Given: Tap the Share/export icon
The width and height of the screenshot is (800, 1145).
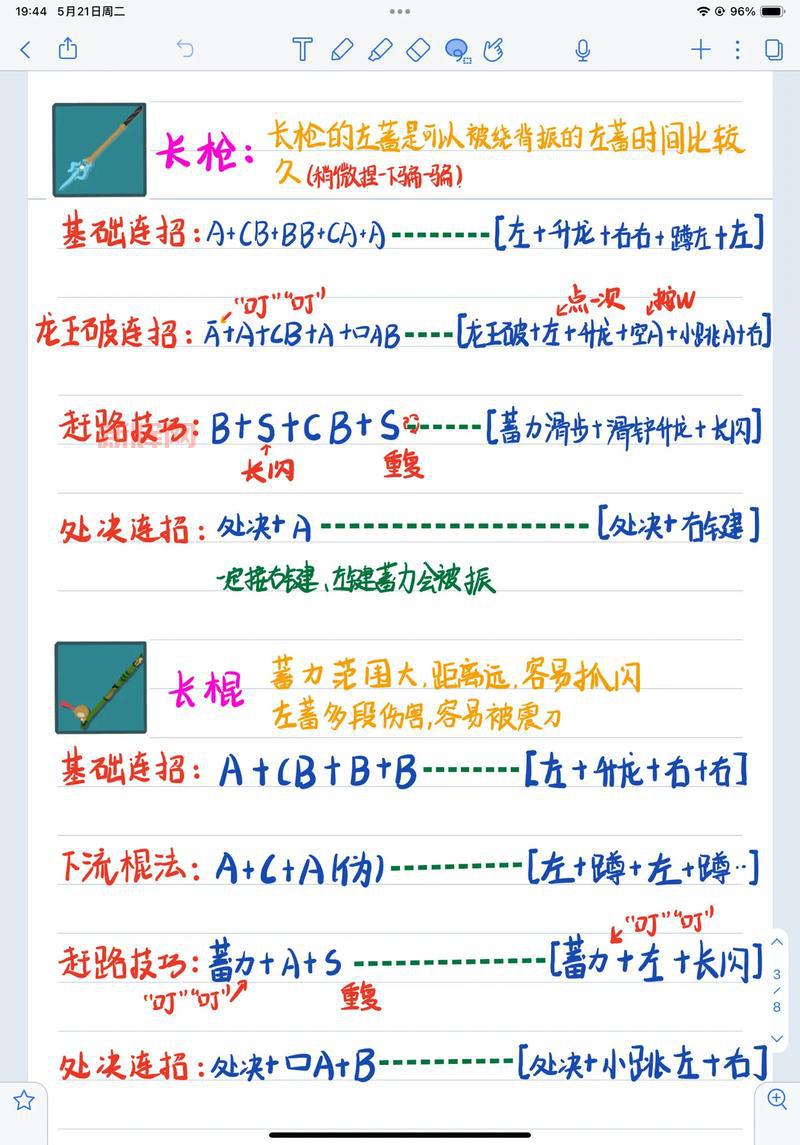Looking at the screenshot, I should coord(67,49).
